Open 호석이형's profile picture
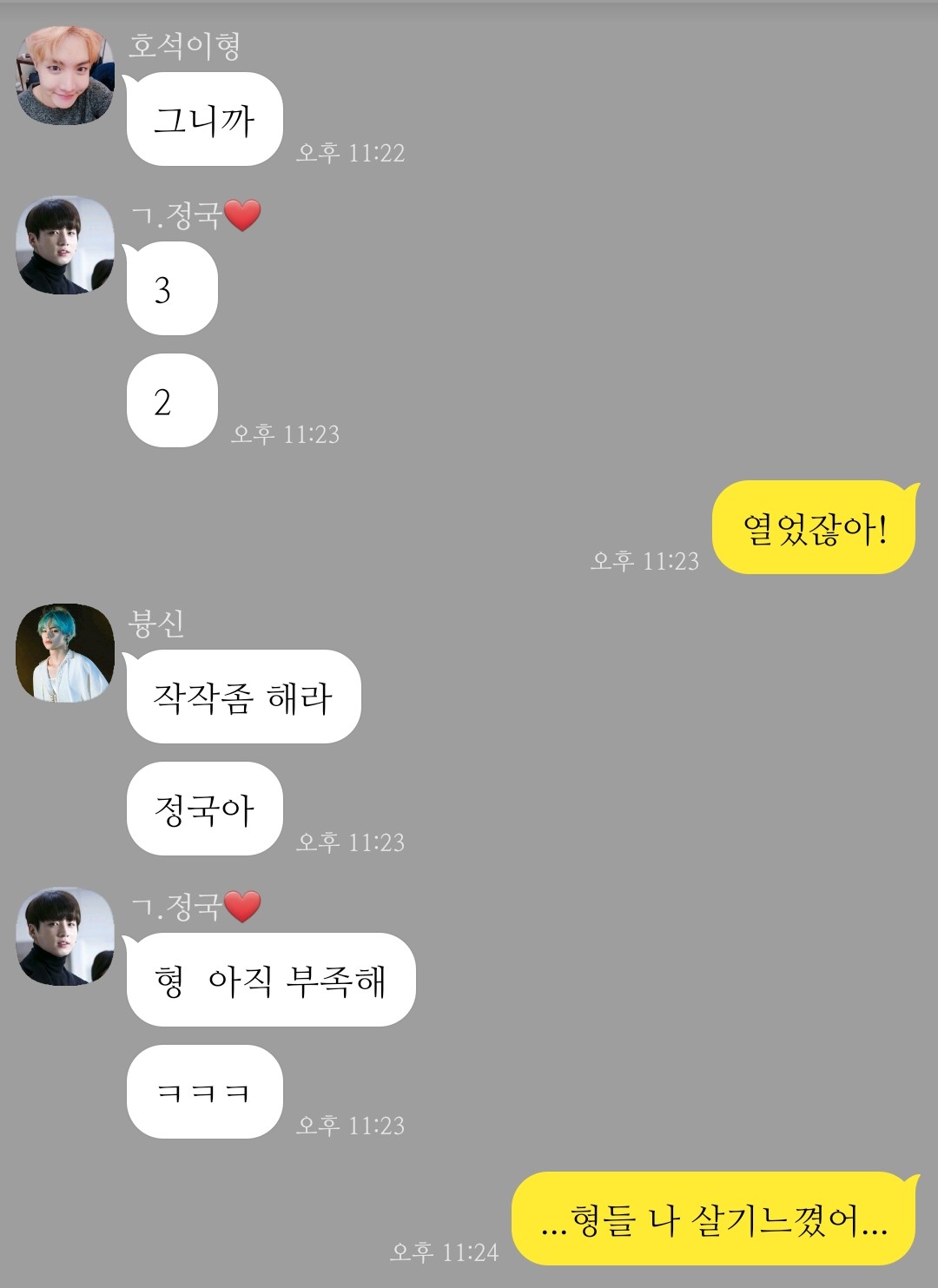The height and width of the screenshot is (1288, 938). 65,76
